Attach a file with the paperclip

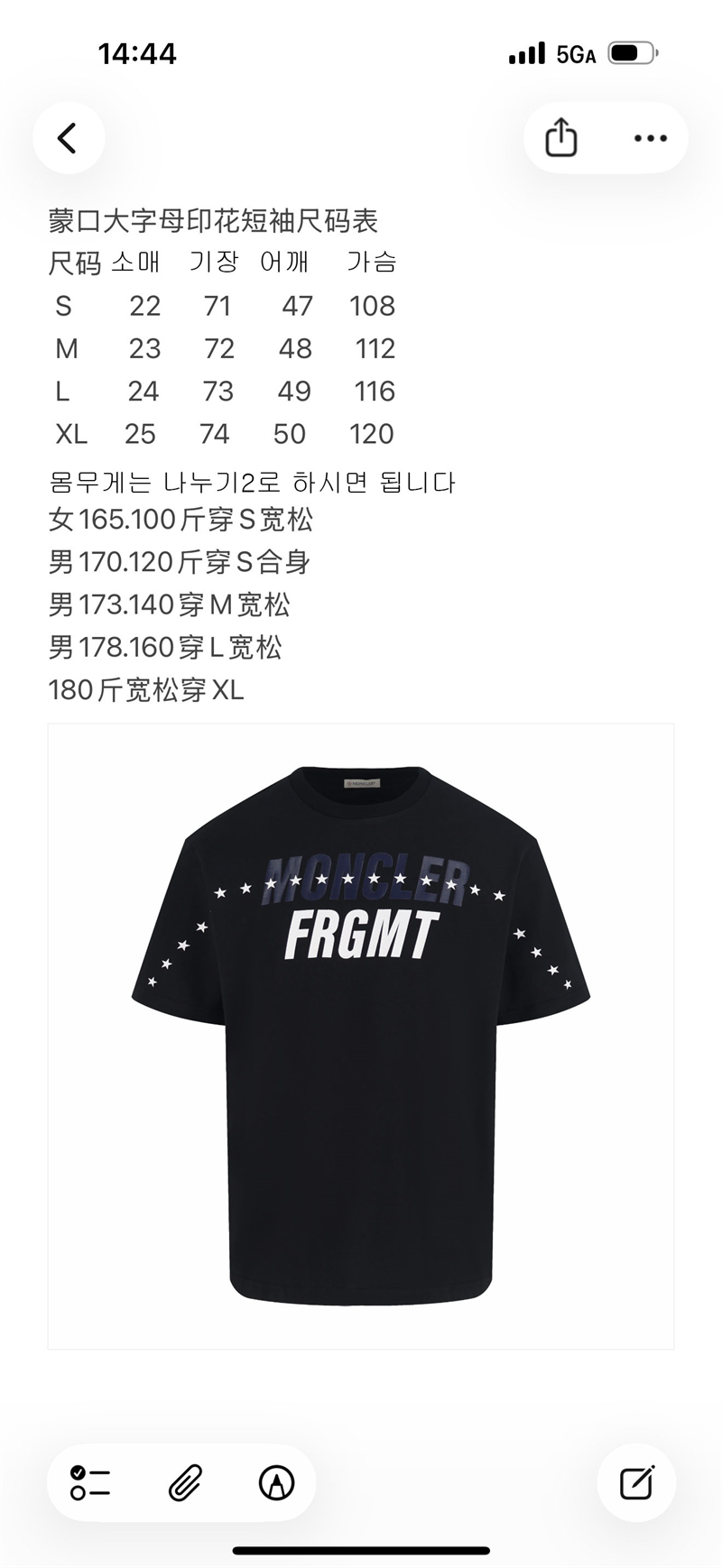(x=185, y=1483)
